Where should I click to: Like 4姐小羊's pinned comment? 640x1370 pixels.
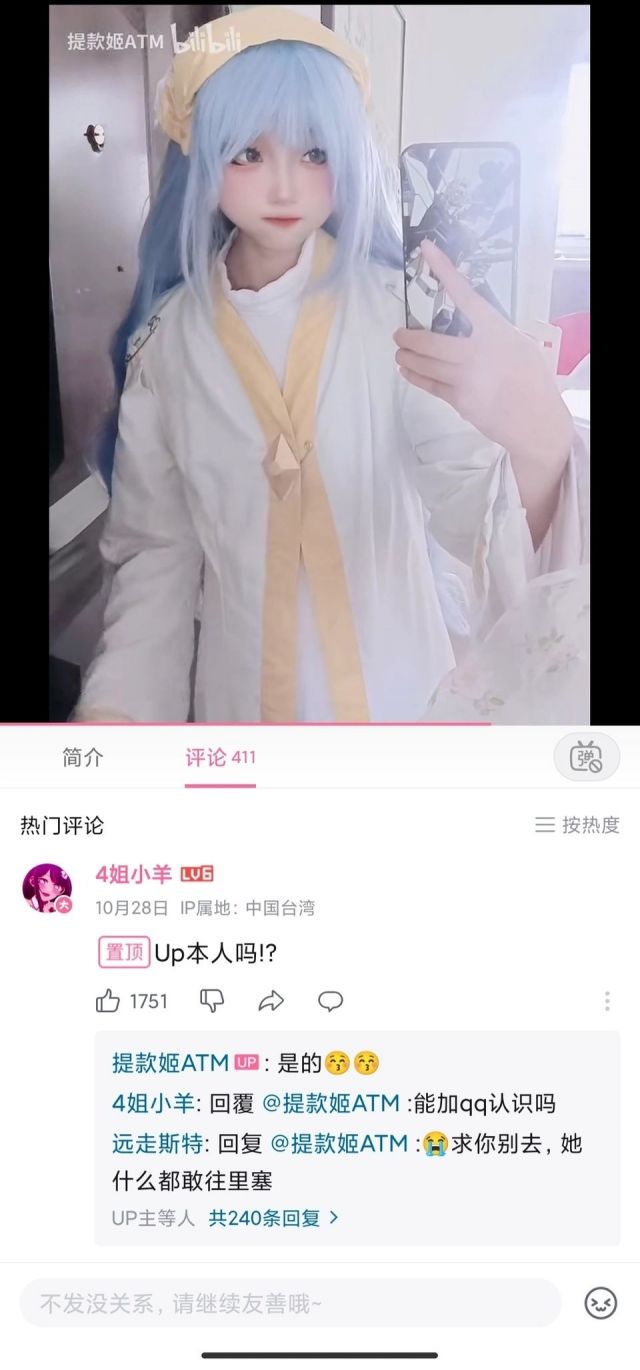tap(108, 1001)
